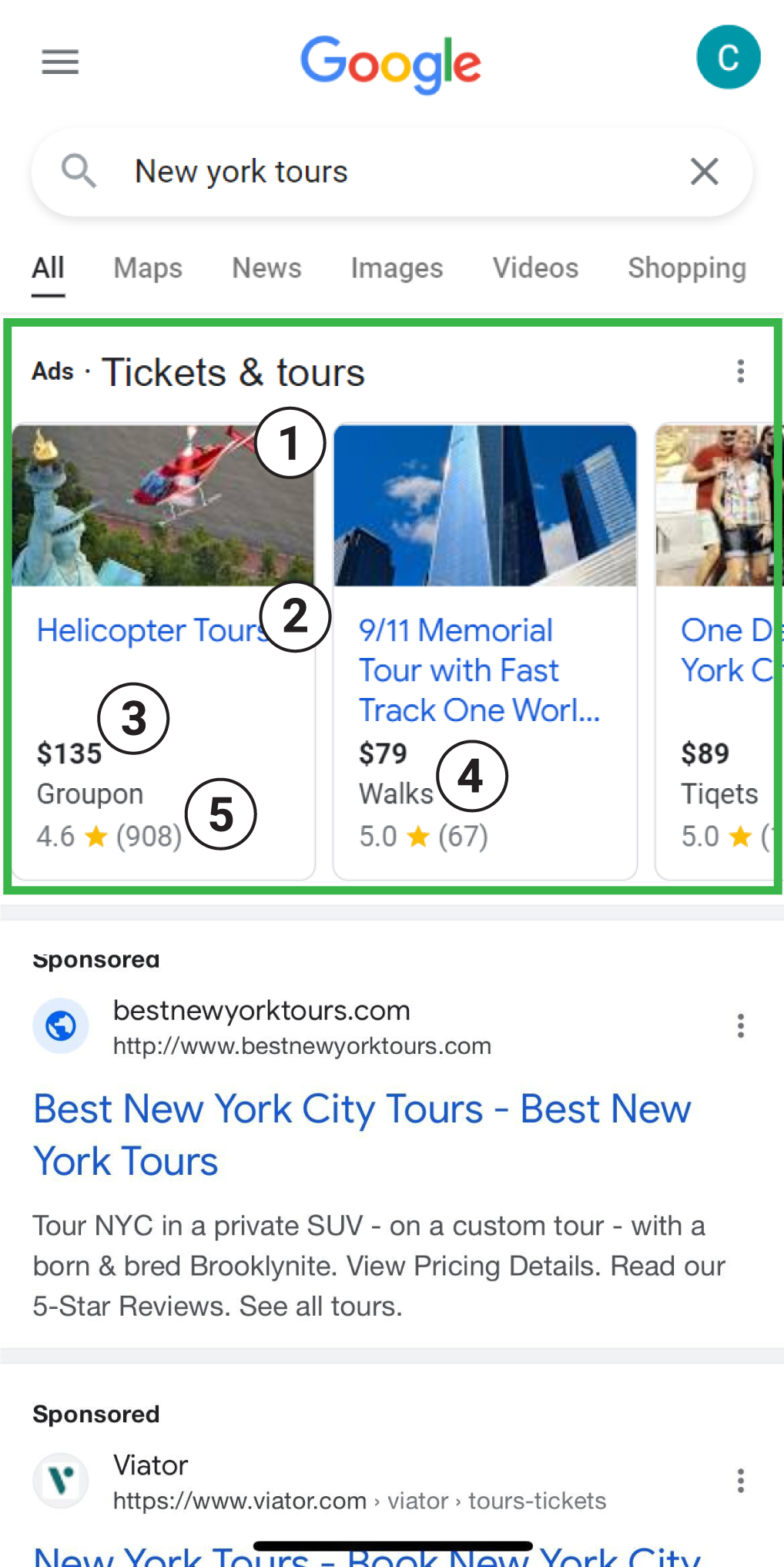Open options for bestnewyorktours.com ad
Viewport: 784px width, 1567px height.
coord(740,1026)
